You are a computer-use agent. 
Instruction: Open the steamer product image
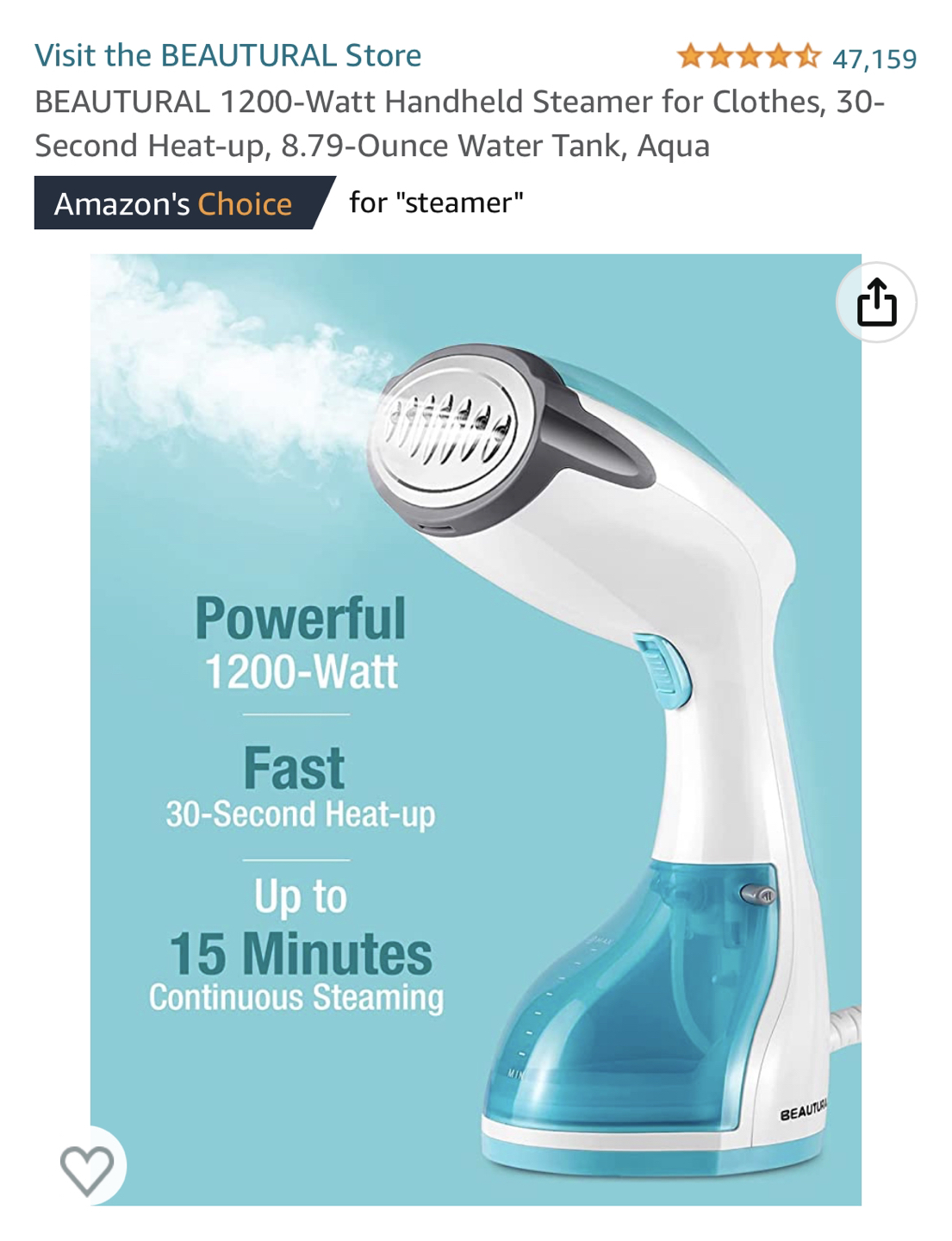pyautogui.click(x=476, y=728)
